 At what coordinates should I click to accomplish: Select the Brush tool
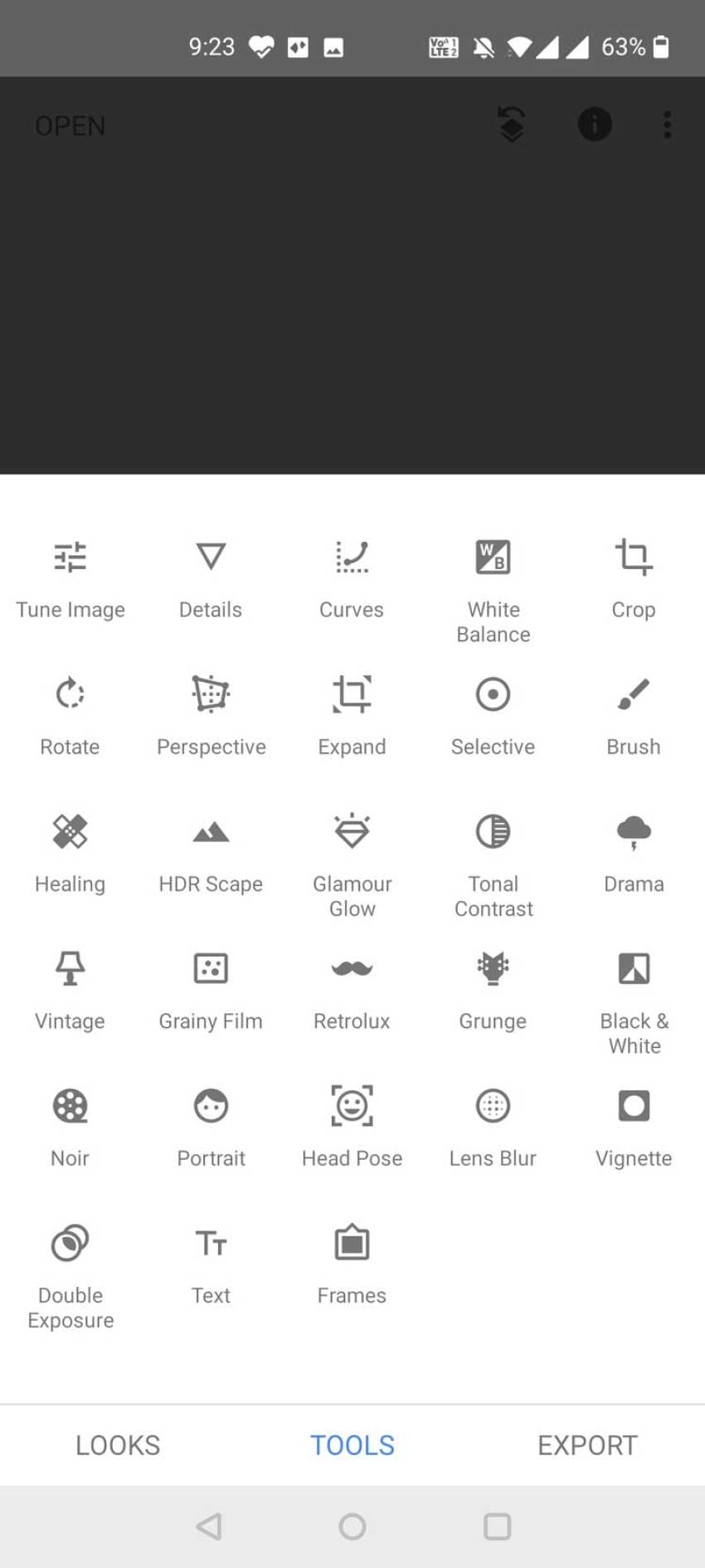(634, 713)
